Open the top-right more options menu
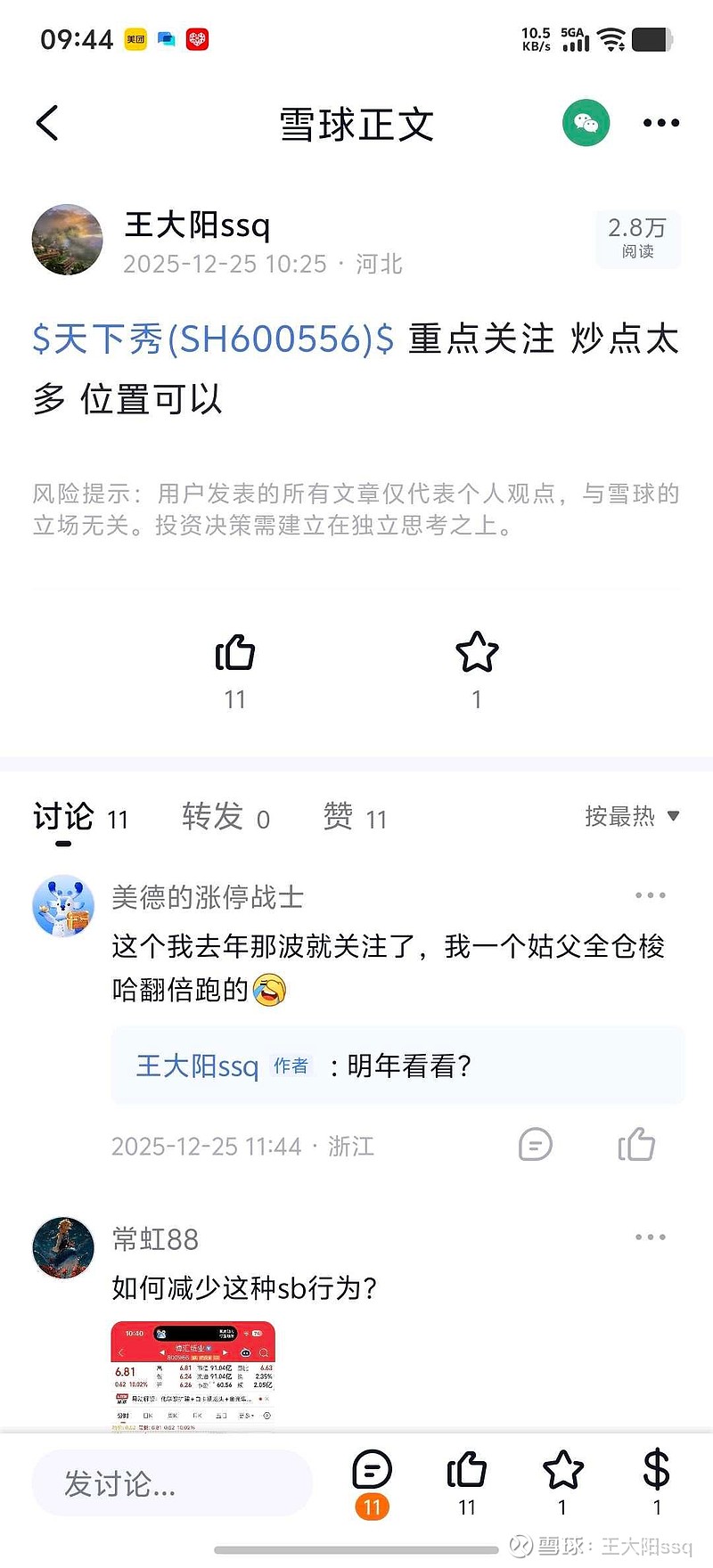This screenshot has width=713, height=1568. [x=660, y=123]
